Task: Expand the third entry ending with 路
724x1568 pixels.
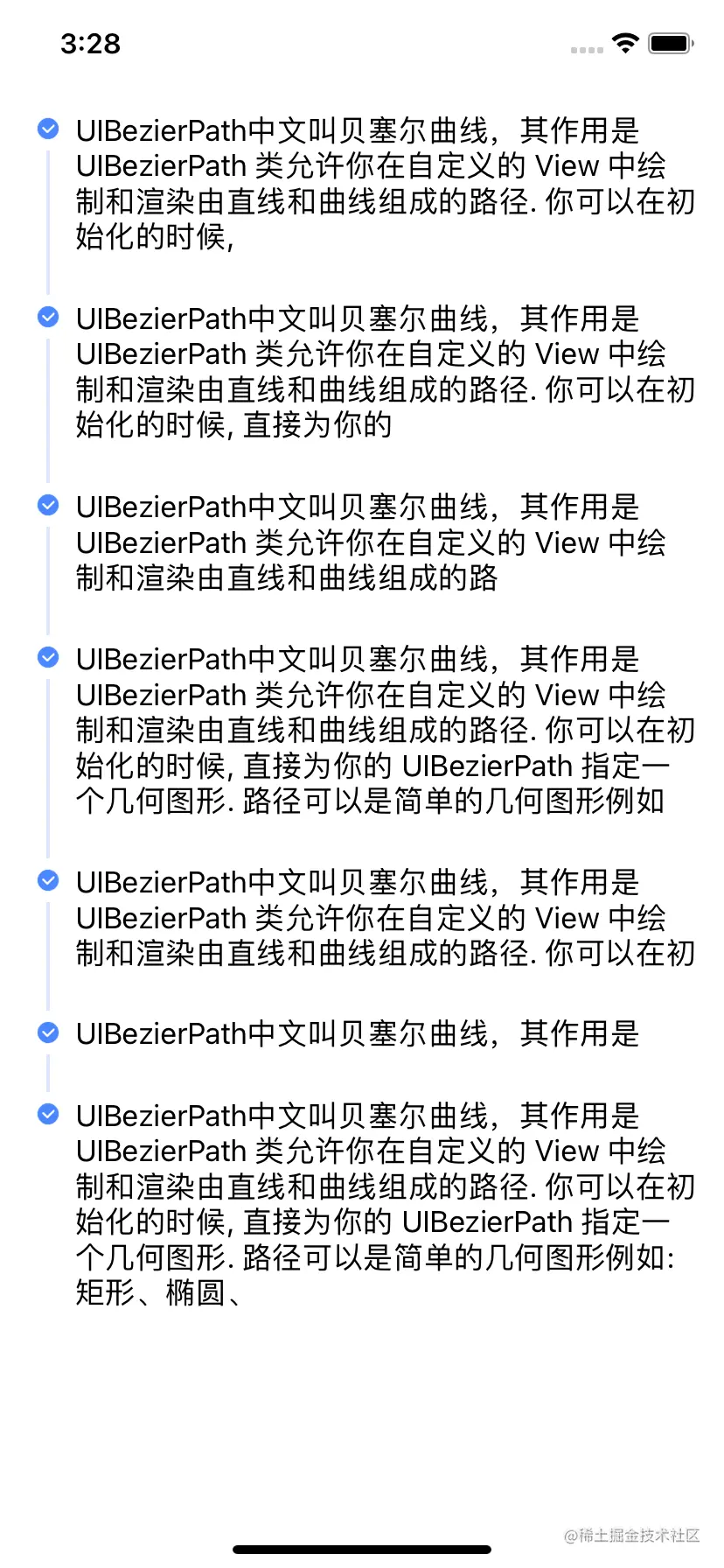Action: (350, 541)
